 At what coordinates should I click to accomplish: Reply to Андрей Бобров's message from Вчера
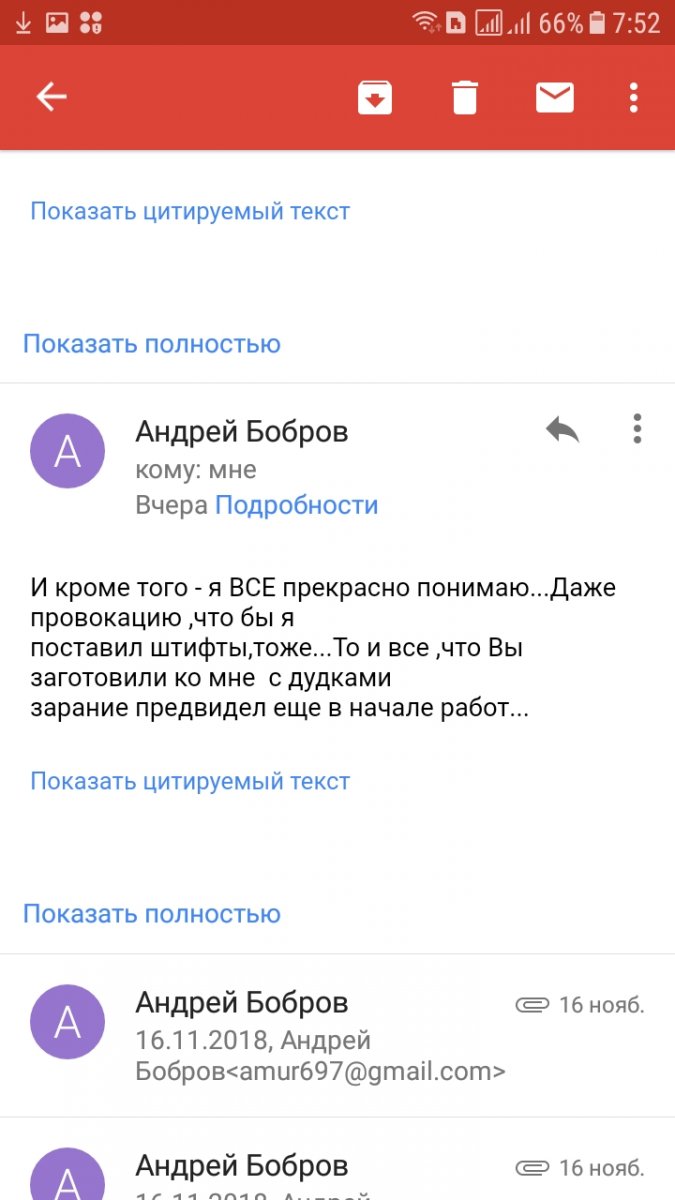[562, 430]
